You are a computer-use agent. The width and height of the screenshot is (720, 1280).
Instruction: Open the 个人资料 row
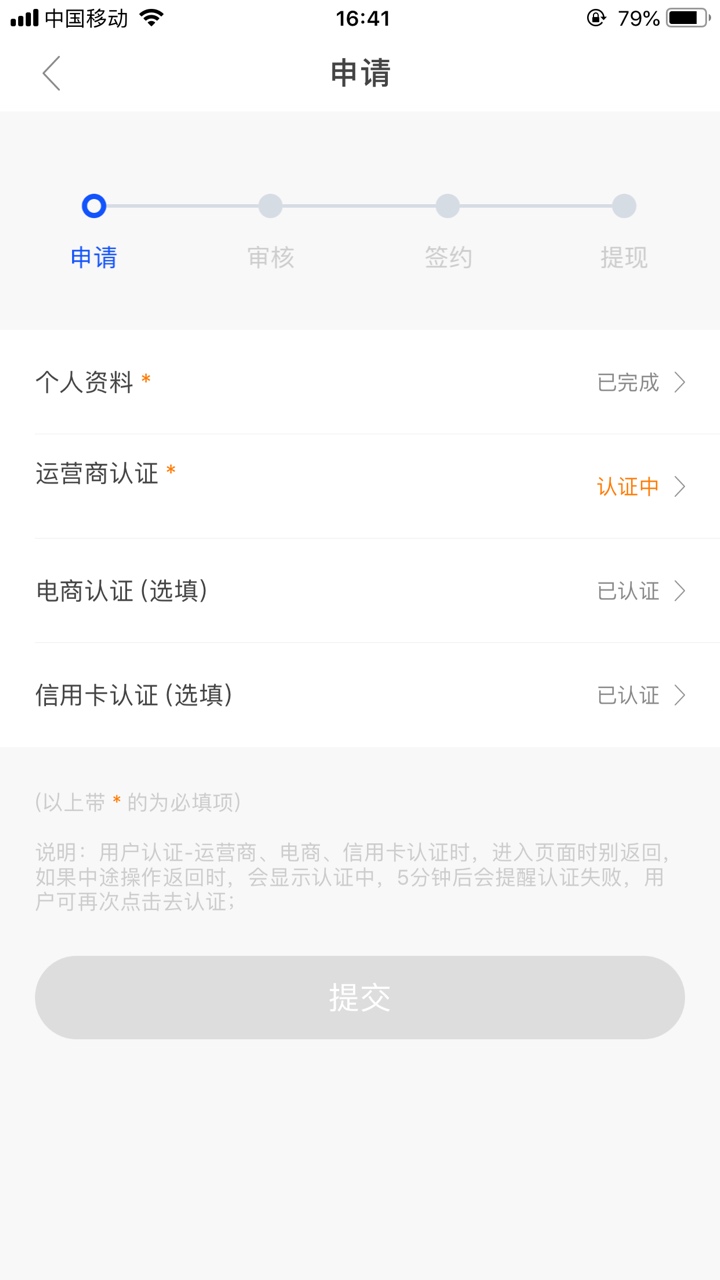[360, 382]
